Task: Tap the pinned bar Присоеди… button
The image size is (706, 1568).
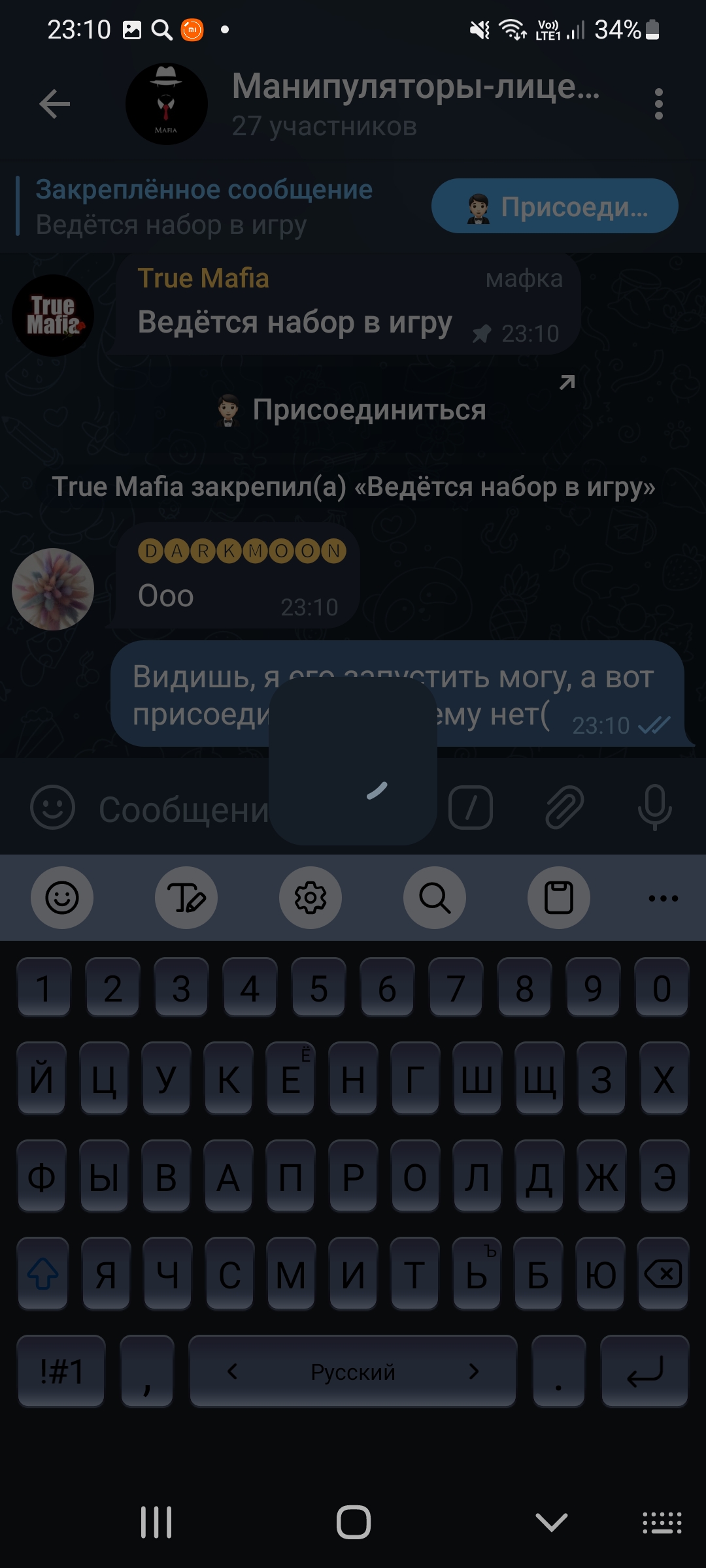Action: 554,206
